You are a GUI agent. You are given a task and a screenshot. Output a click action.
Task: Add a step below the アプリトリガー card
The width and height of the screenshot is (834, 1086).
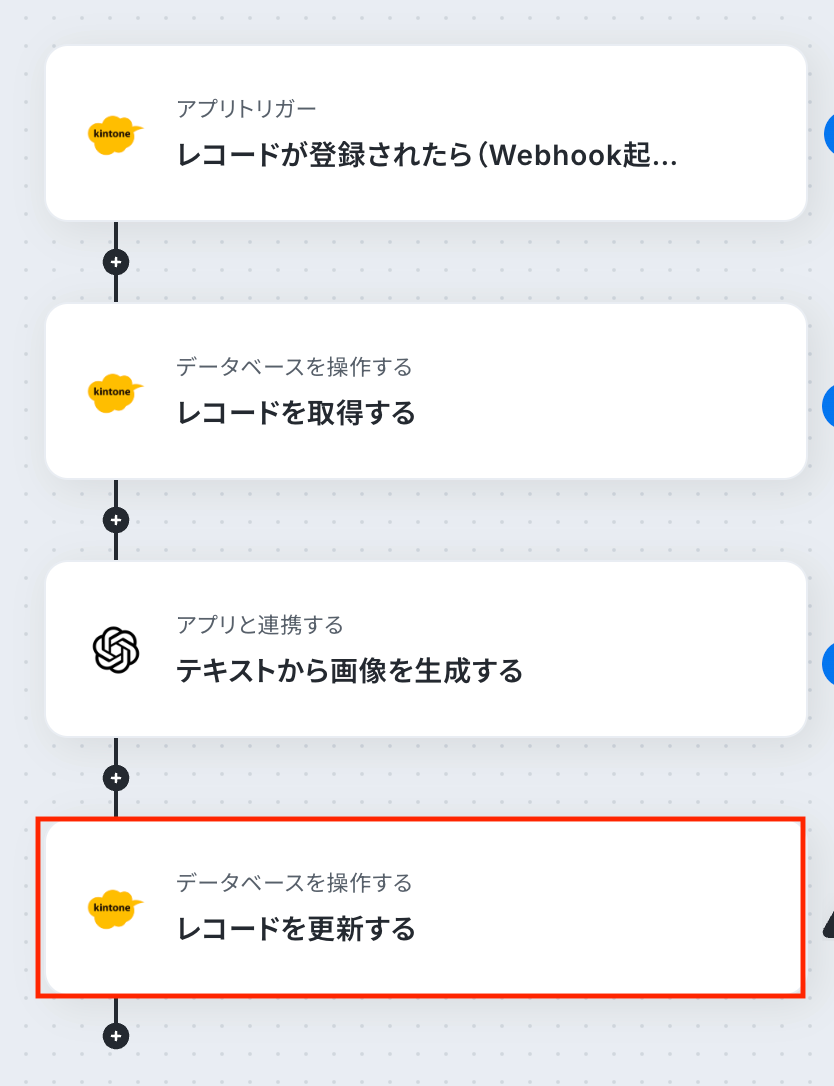(117, 262)
